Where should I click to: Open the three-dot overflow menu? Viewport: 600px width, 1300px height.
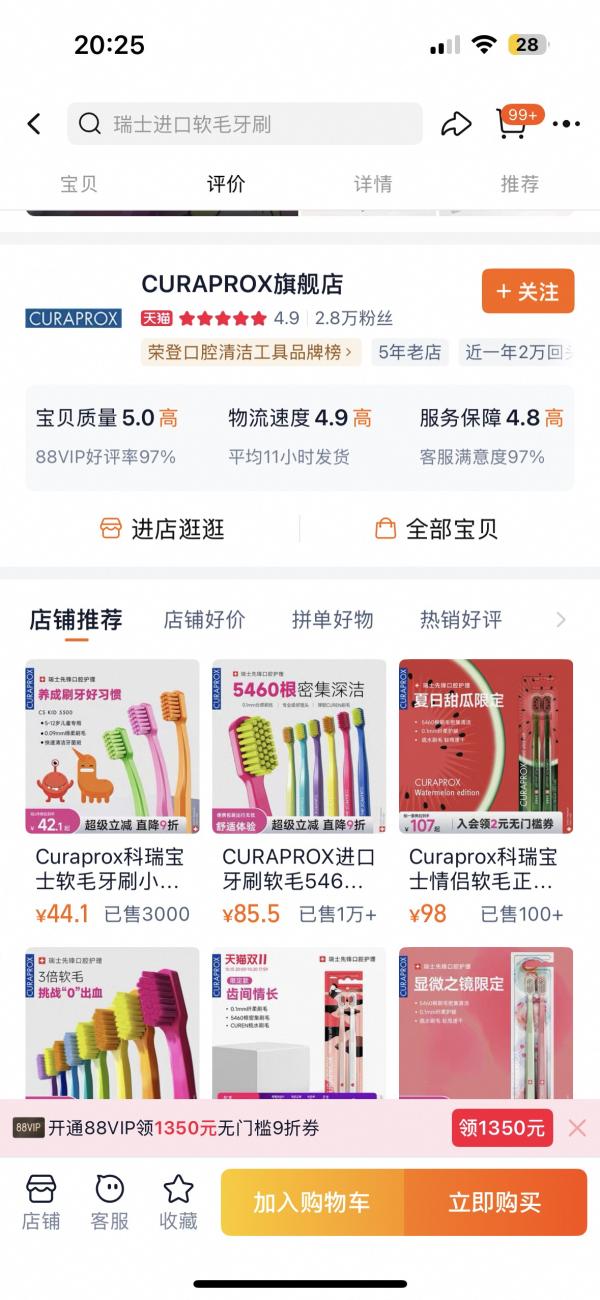pyautogui.click(x=566, y=124)
